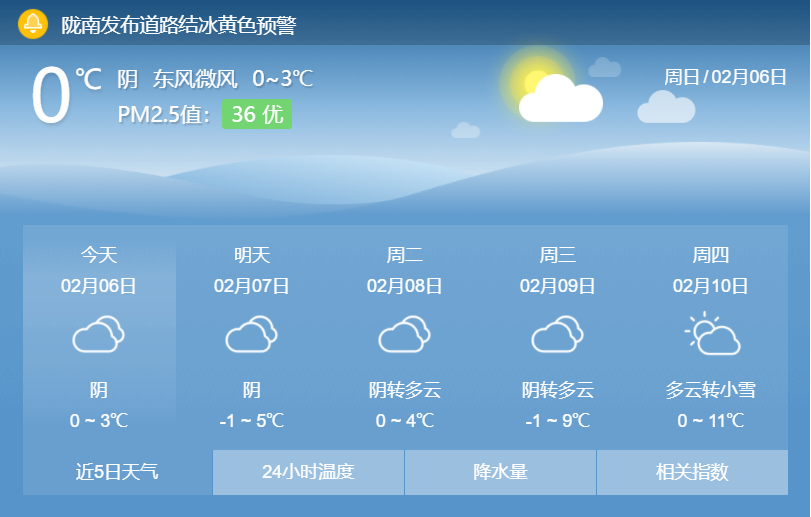This screenshot has width=811, height=517.
Task: Open the road icing yellow warning alert
Action: click(x=178, y=24)
